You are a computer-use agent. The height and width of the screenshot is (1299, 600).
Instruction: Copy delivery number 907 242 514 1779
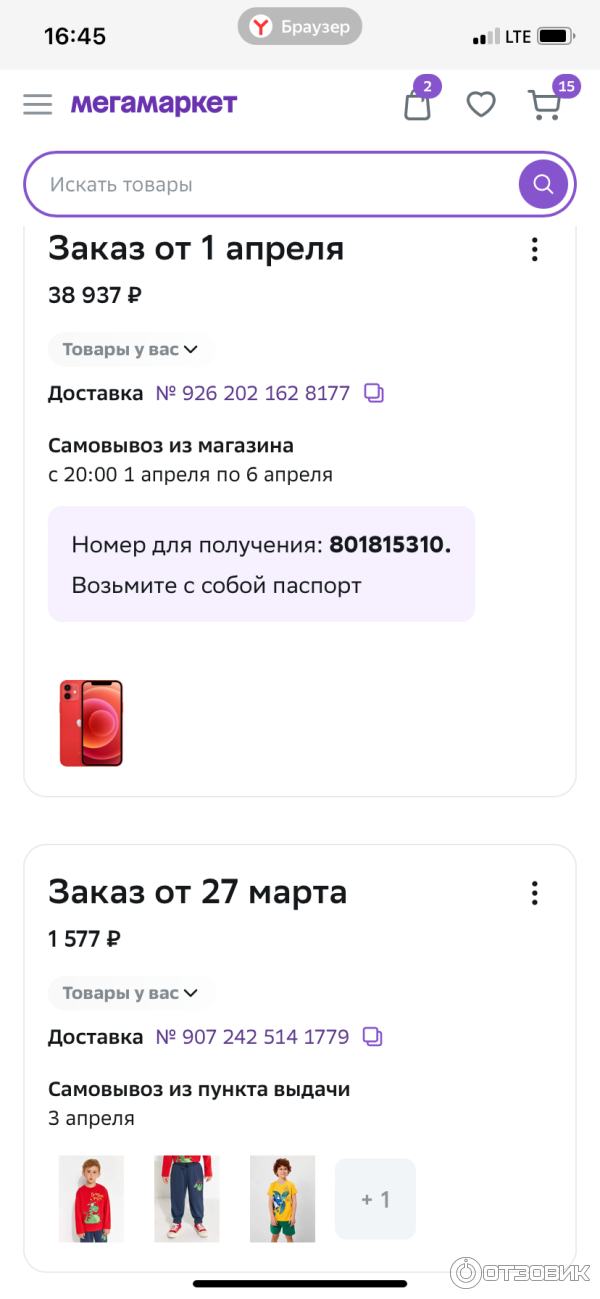tap(373, 1037)
